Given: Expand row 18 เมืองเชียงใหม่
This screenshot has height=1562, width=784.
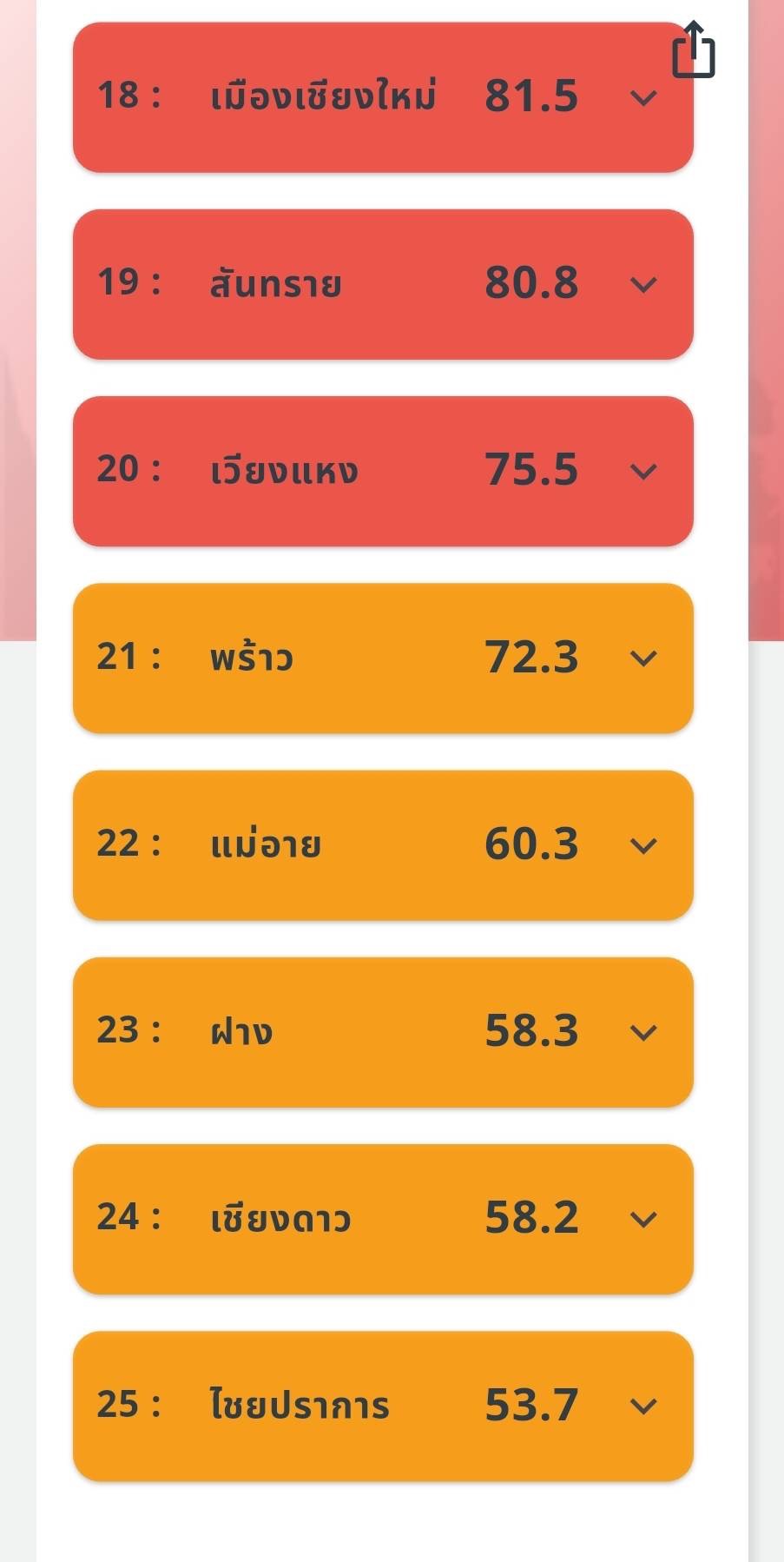Looking at the screenshot, I should pyautogui.click(x=642, y=98).
